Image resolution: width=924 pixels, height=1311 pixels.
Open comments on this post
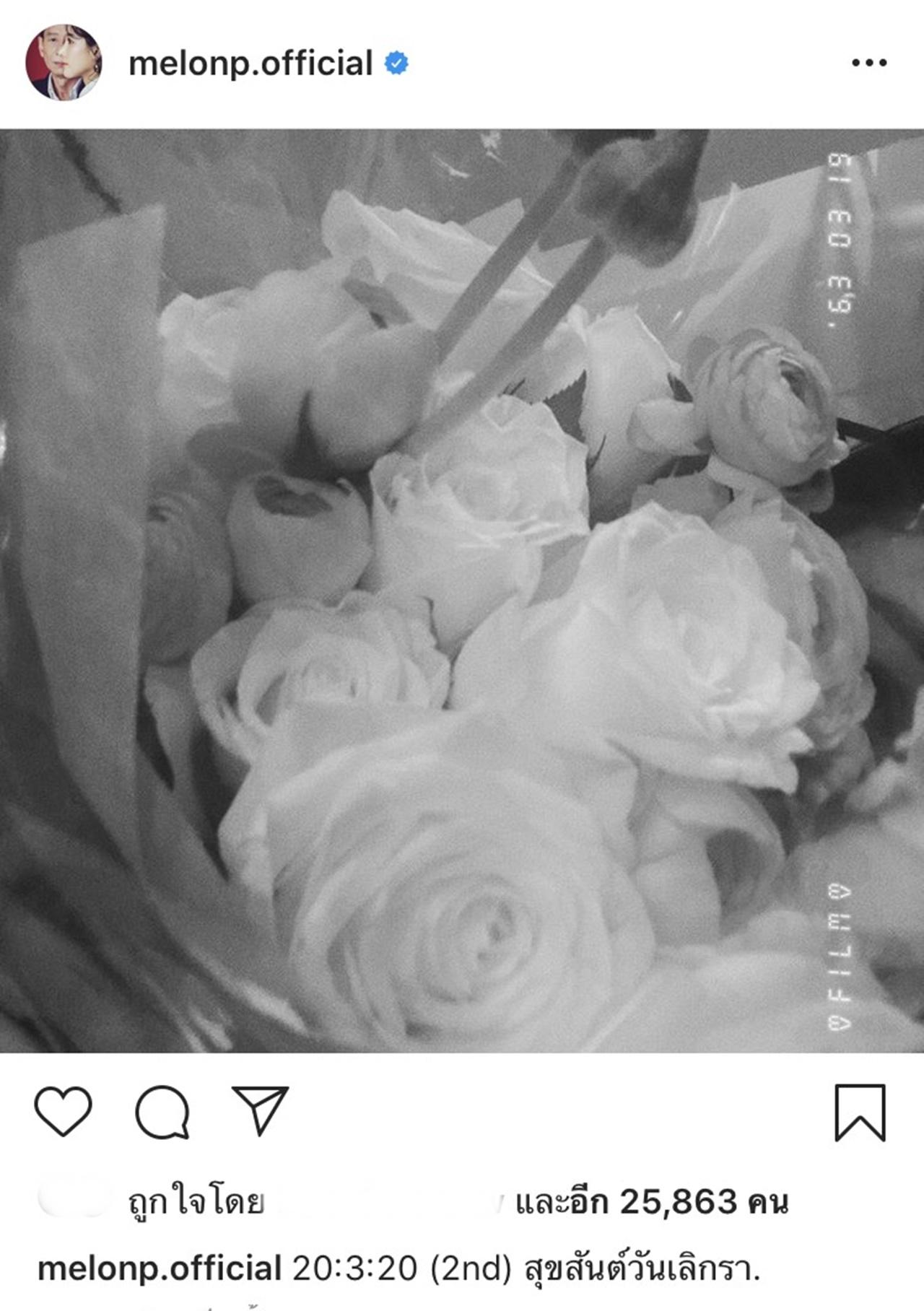(162, 1111)
